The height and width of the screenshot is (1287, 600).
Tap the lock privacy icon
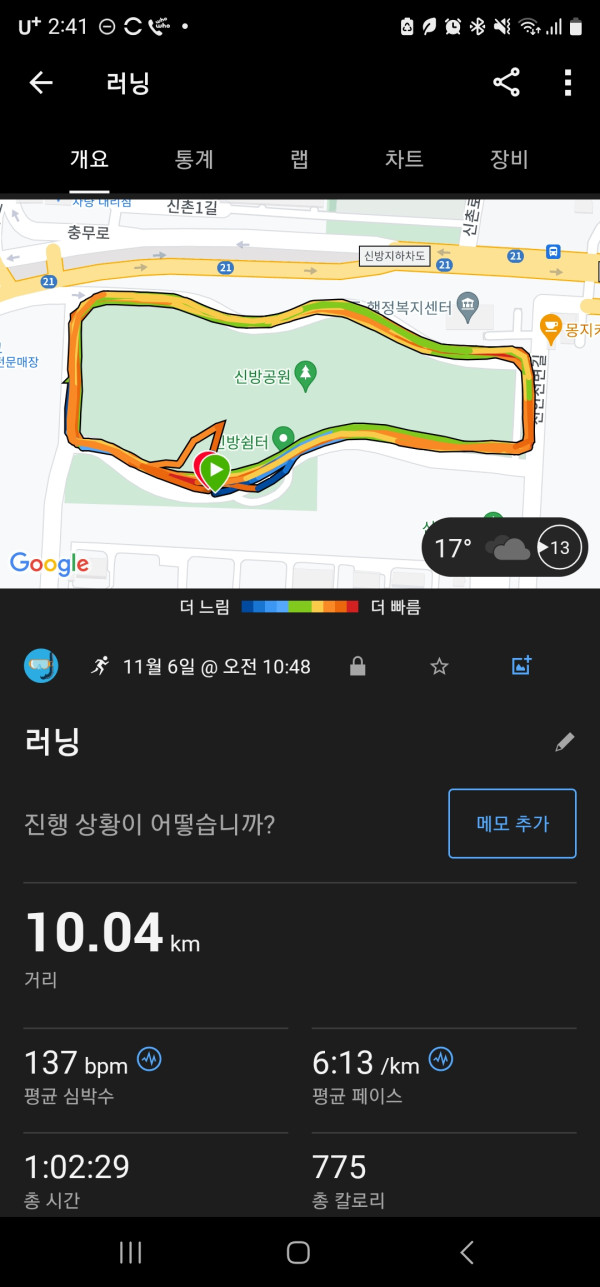357,666
